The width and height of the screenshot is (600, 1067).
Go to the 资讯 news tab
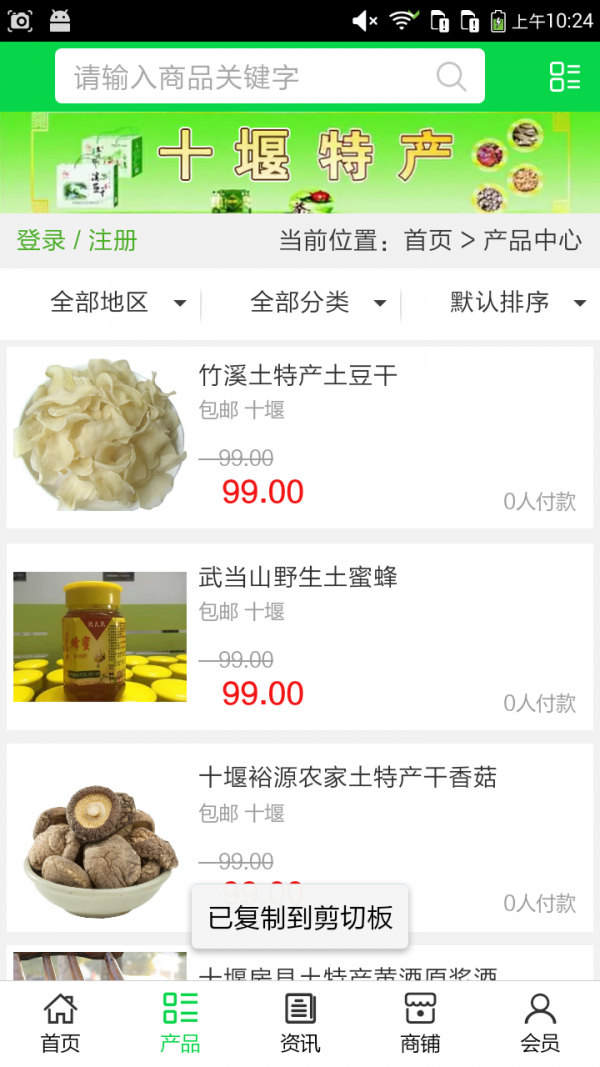click(x=300, y=1023)
